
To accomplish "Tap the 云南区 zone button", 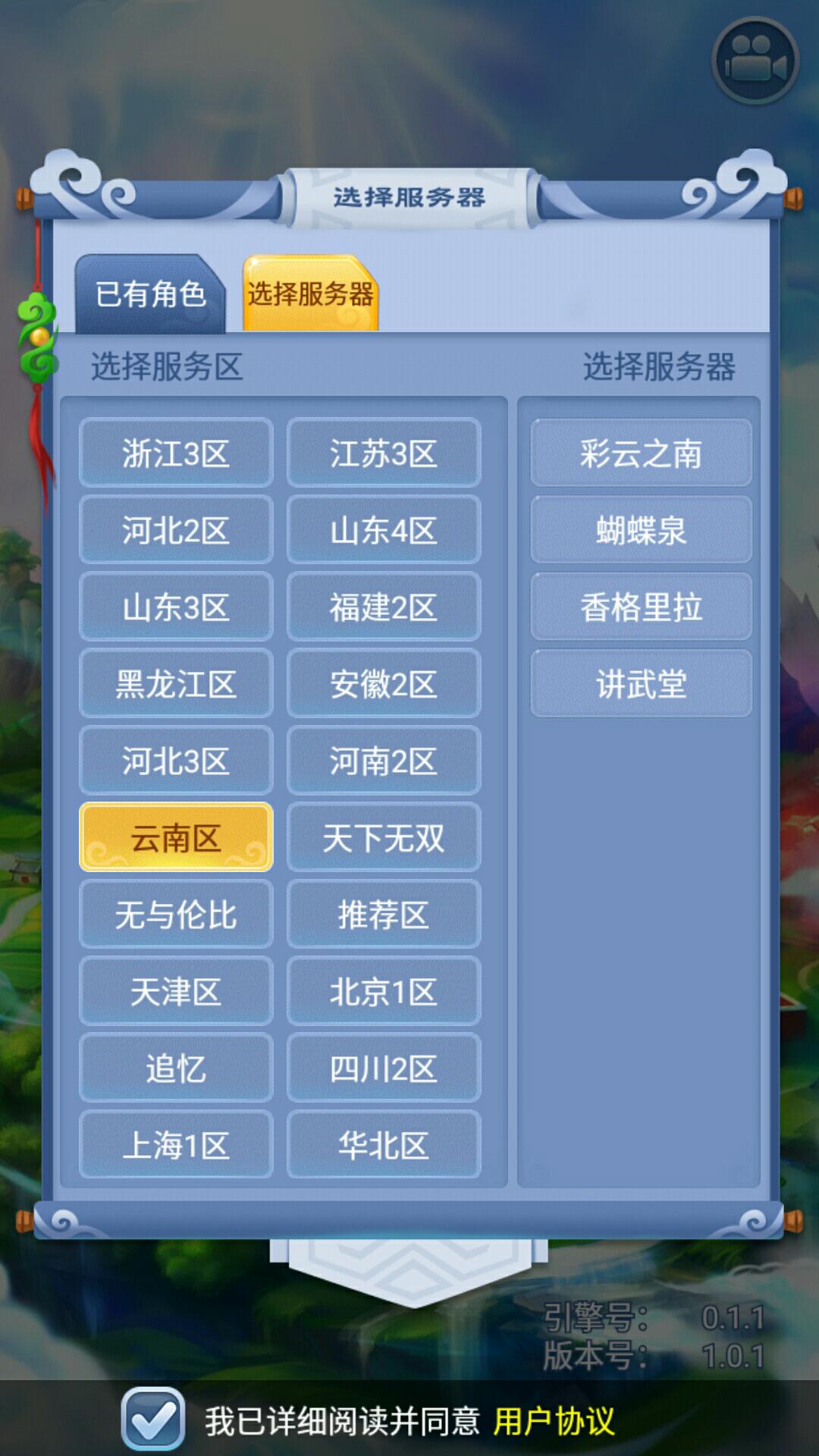I will tap(176, 838).
